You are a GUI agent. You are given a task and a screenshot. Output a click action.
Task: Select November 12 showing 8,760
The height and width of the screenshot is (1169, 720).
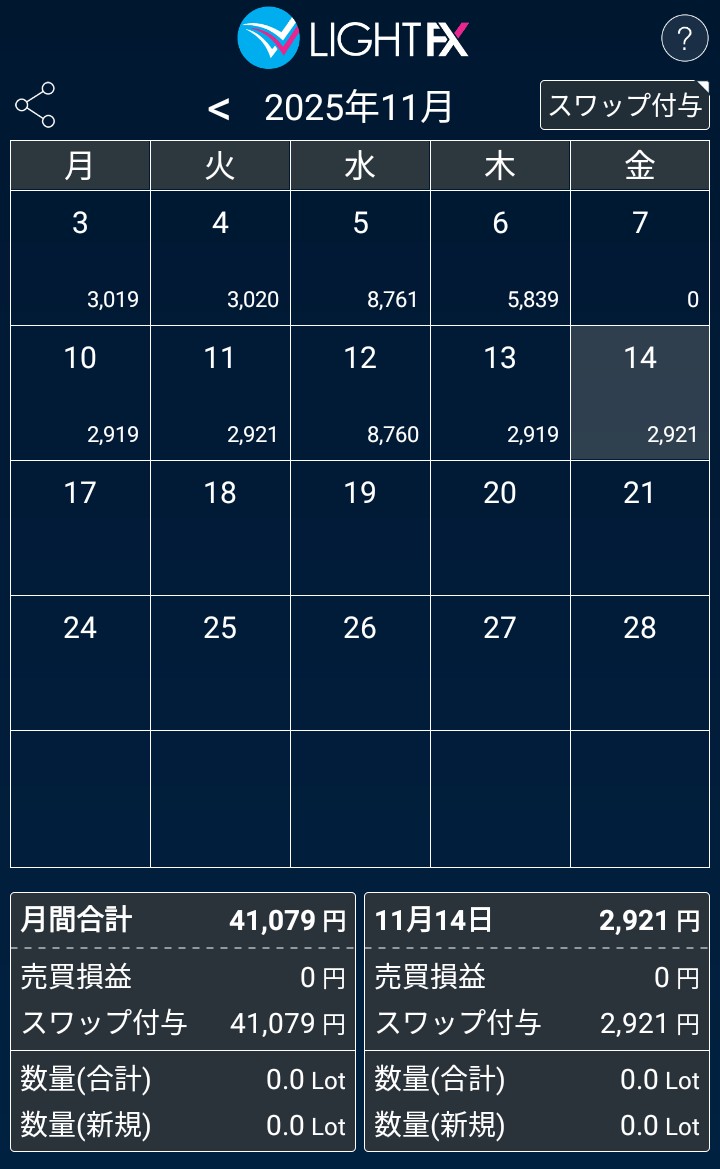click(x=360, y=393)
